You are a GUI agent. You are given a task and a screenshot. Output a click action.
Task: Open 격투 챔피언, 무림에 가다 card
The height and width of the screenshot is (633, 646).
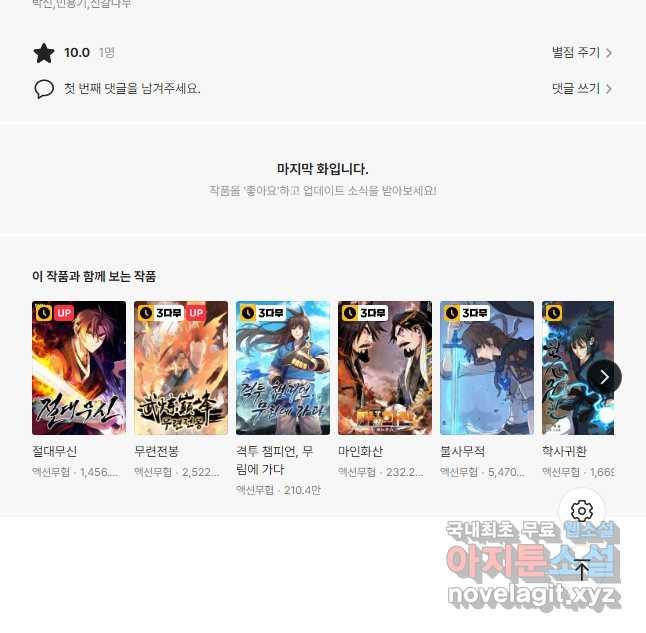tap(283, 367)
